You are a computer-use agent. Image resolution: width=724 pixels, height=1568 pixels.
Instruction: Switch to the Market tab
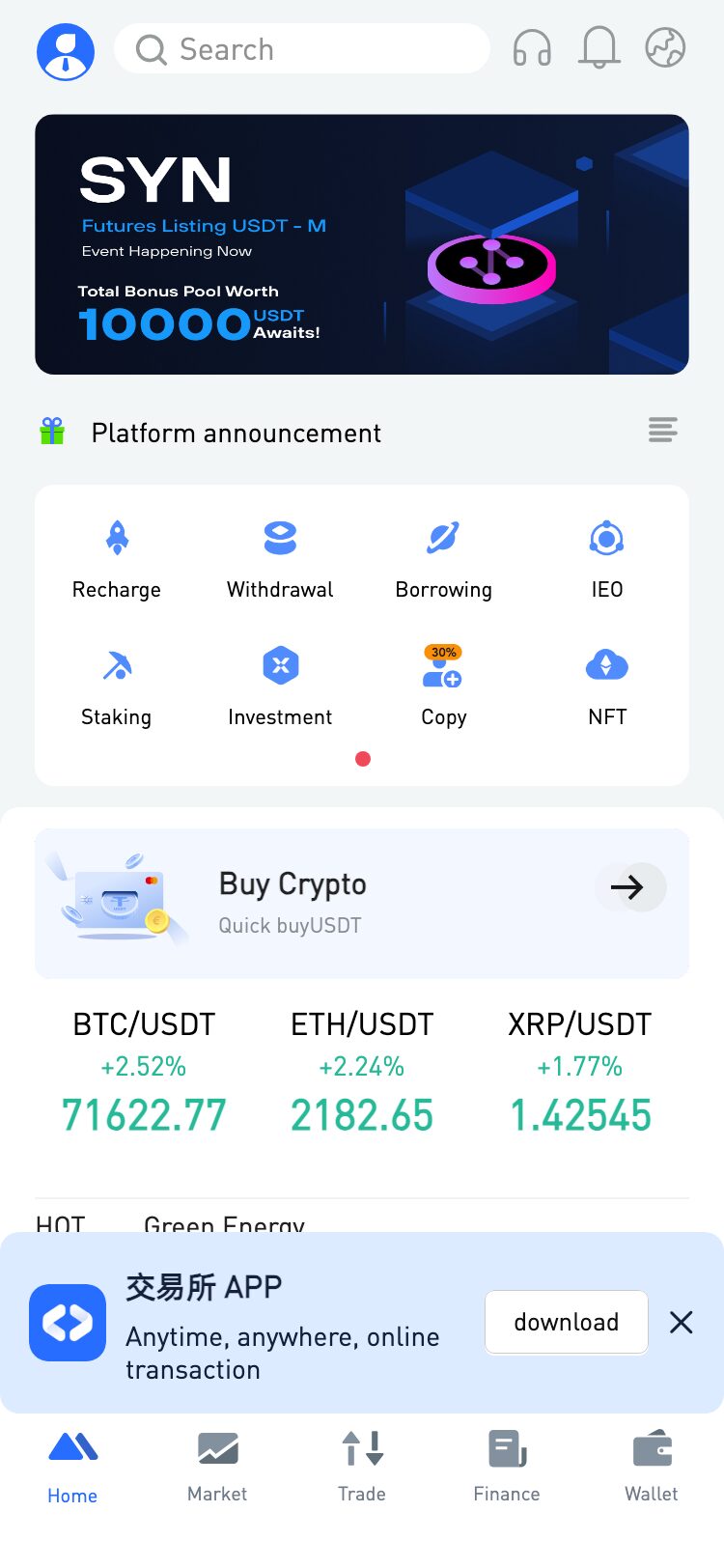(217, 1466)
